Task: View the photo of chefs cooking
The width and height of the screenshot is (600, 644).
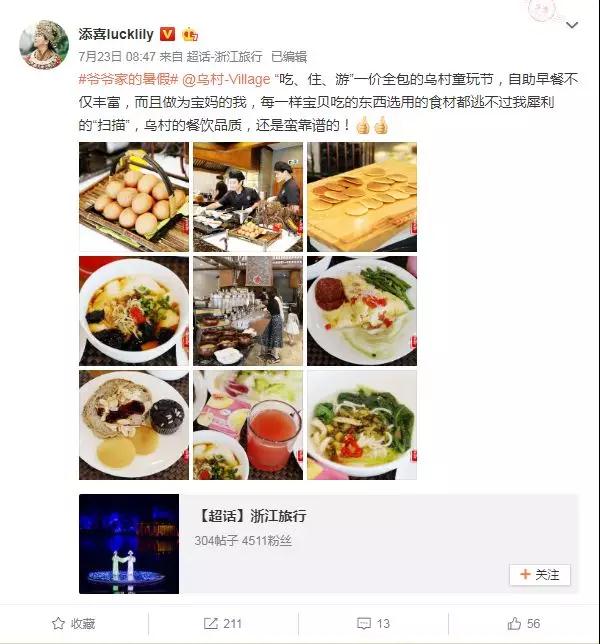Action: click(x=247, y=196)
